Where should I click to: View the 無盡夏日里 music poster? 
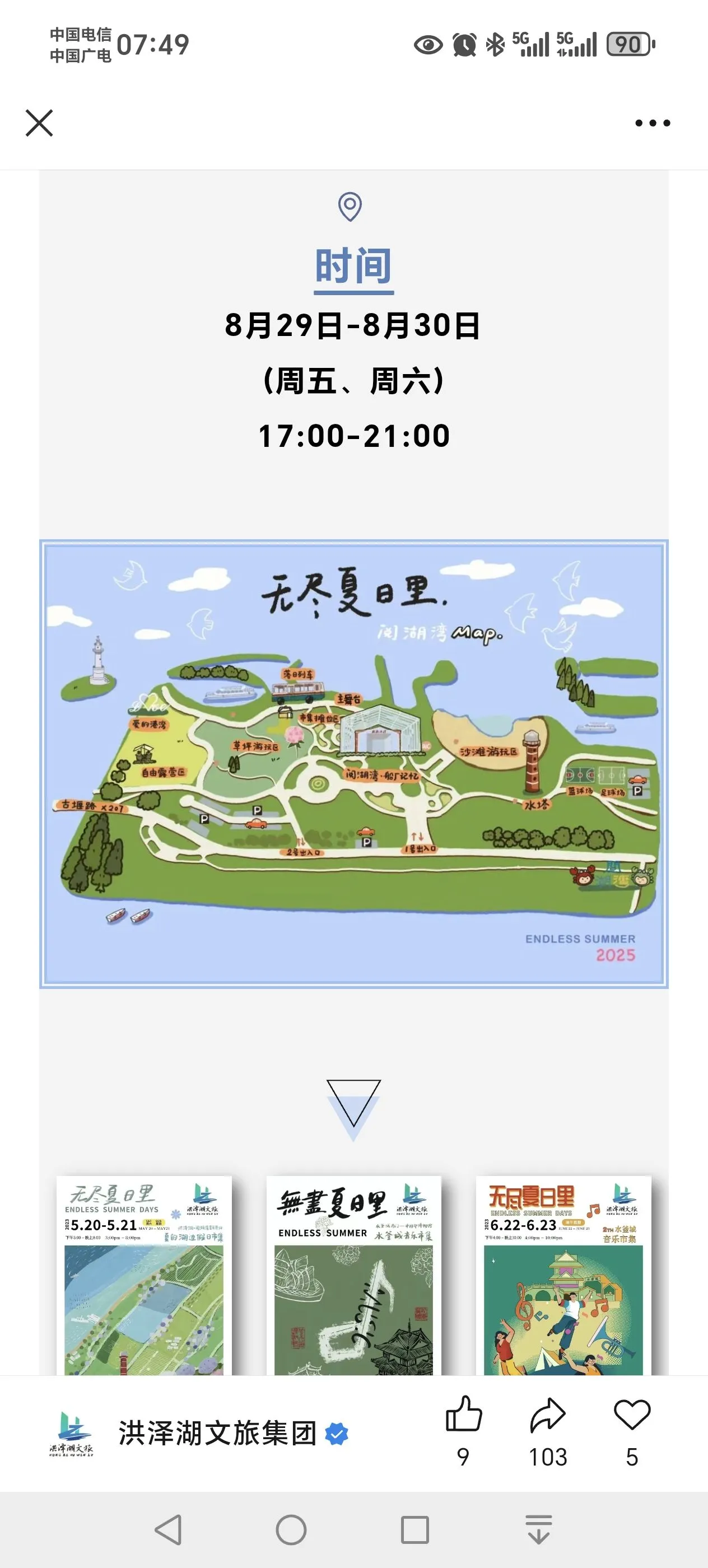(353, 1276)
